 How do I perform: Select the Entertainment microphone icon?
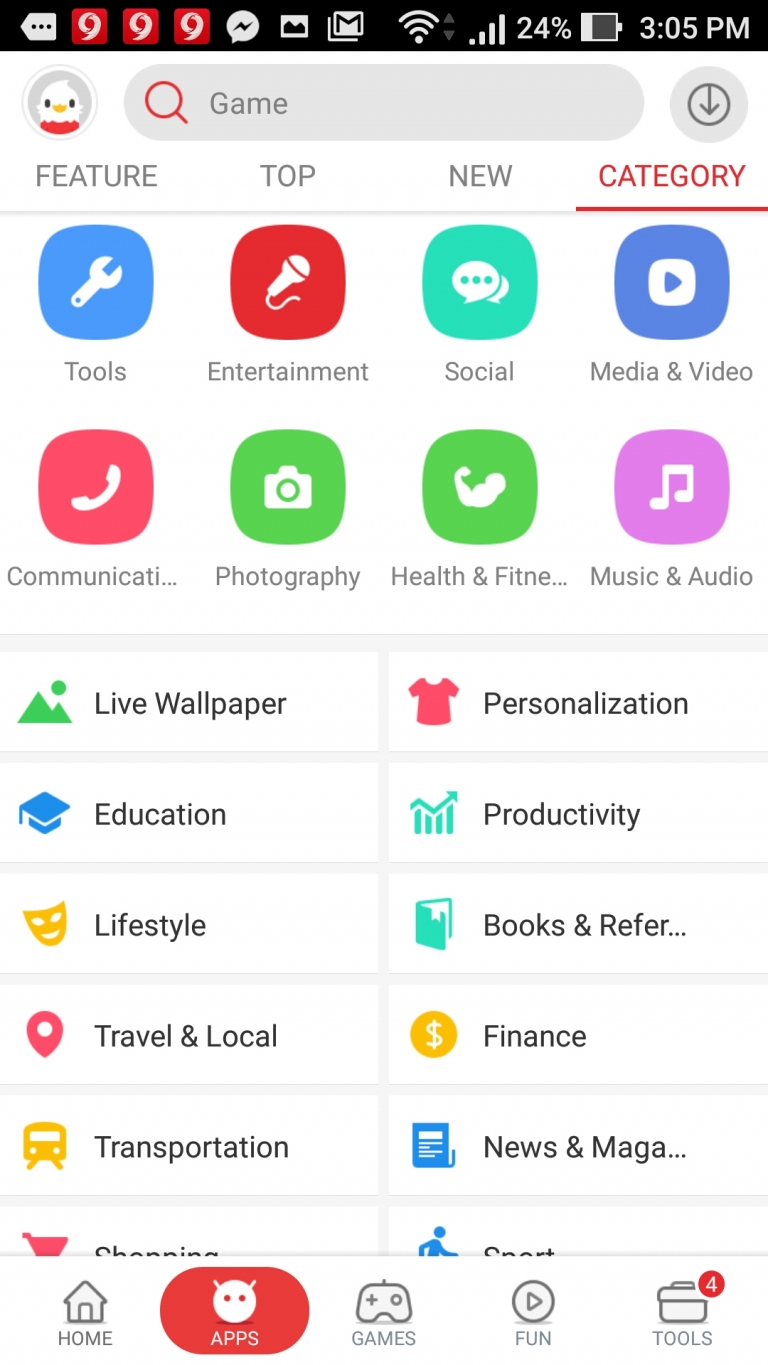point(287,281)
